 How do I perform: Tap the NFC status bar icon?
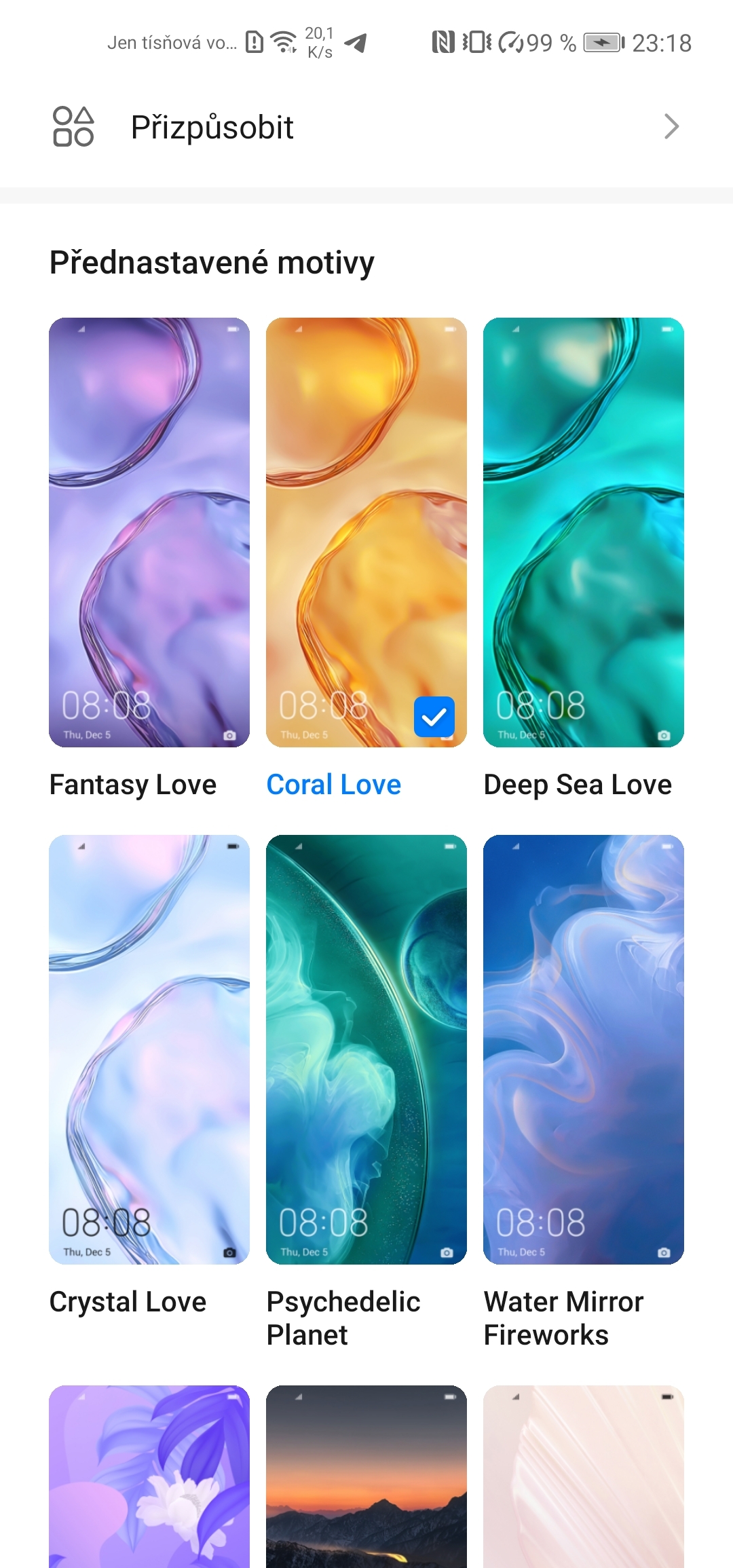(x=442, y=42)
